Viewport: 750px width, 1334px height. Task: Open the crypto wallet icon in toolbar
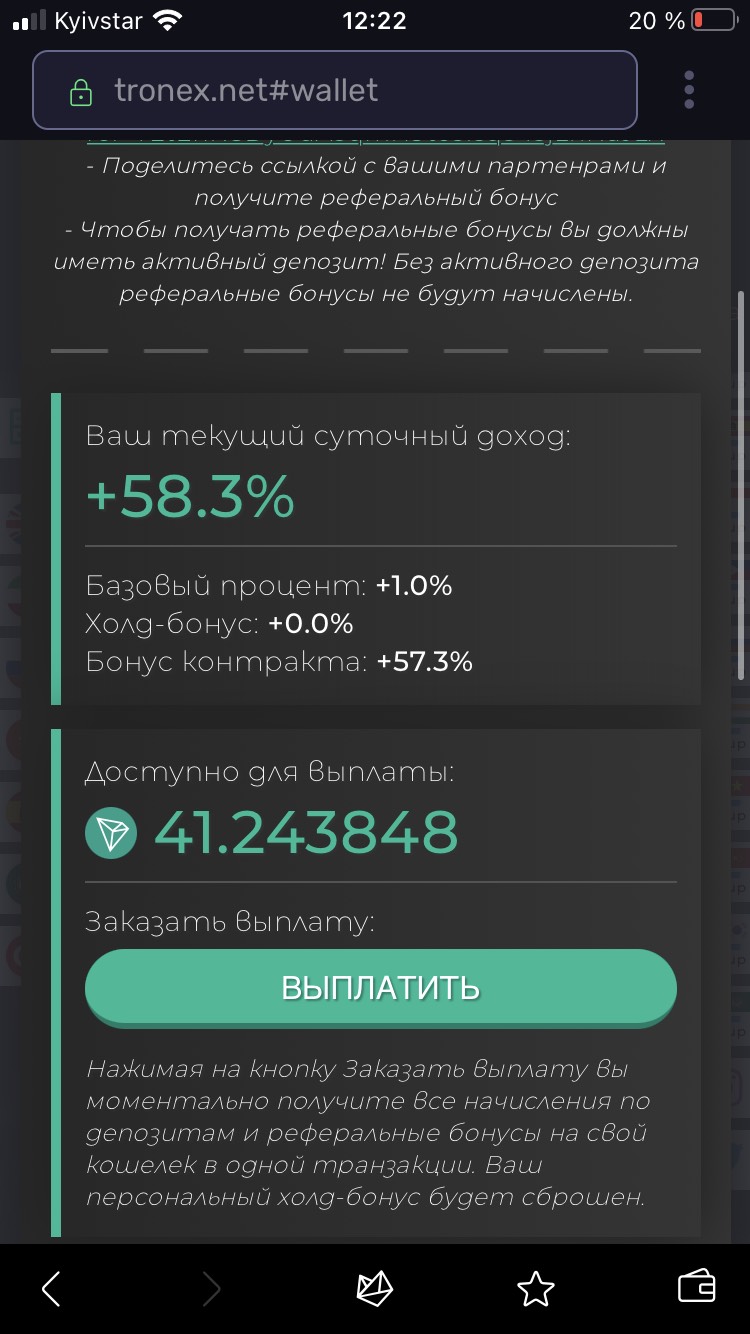[696, 1287]
